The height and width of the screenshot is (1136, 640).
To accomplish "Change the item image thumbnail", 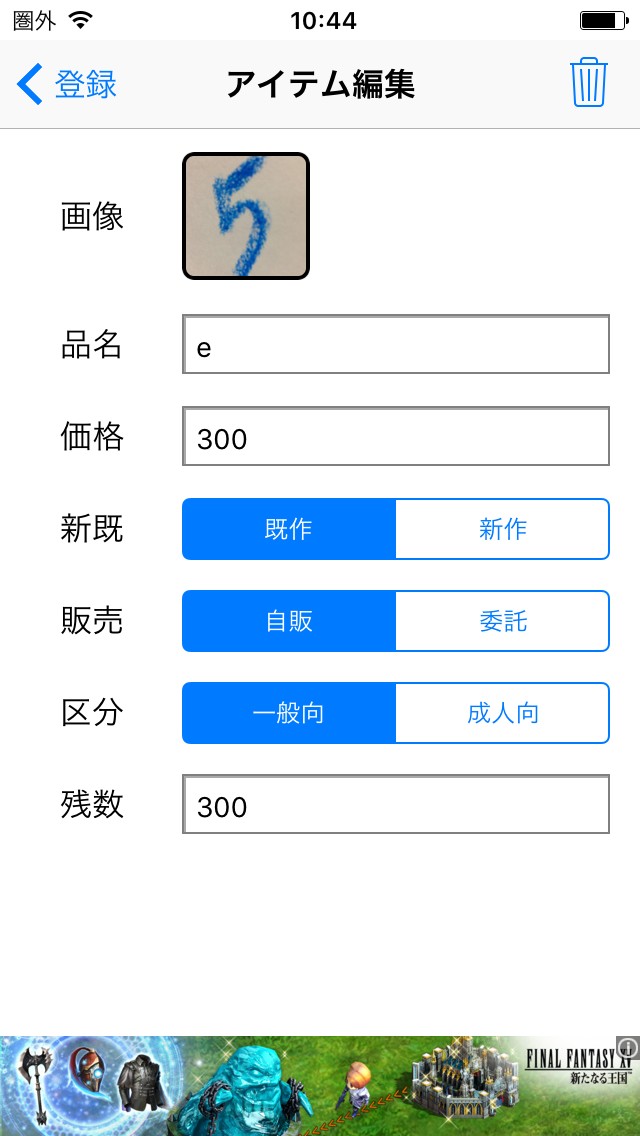I will (x=246, y=216).
